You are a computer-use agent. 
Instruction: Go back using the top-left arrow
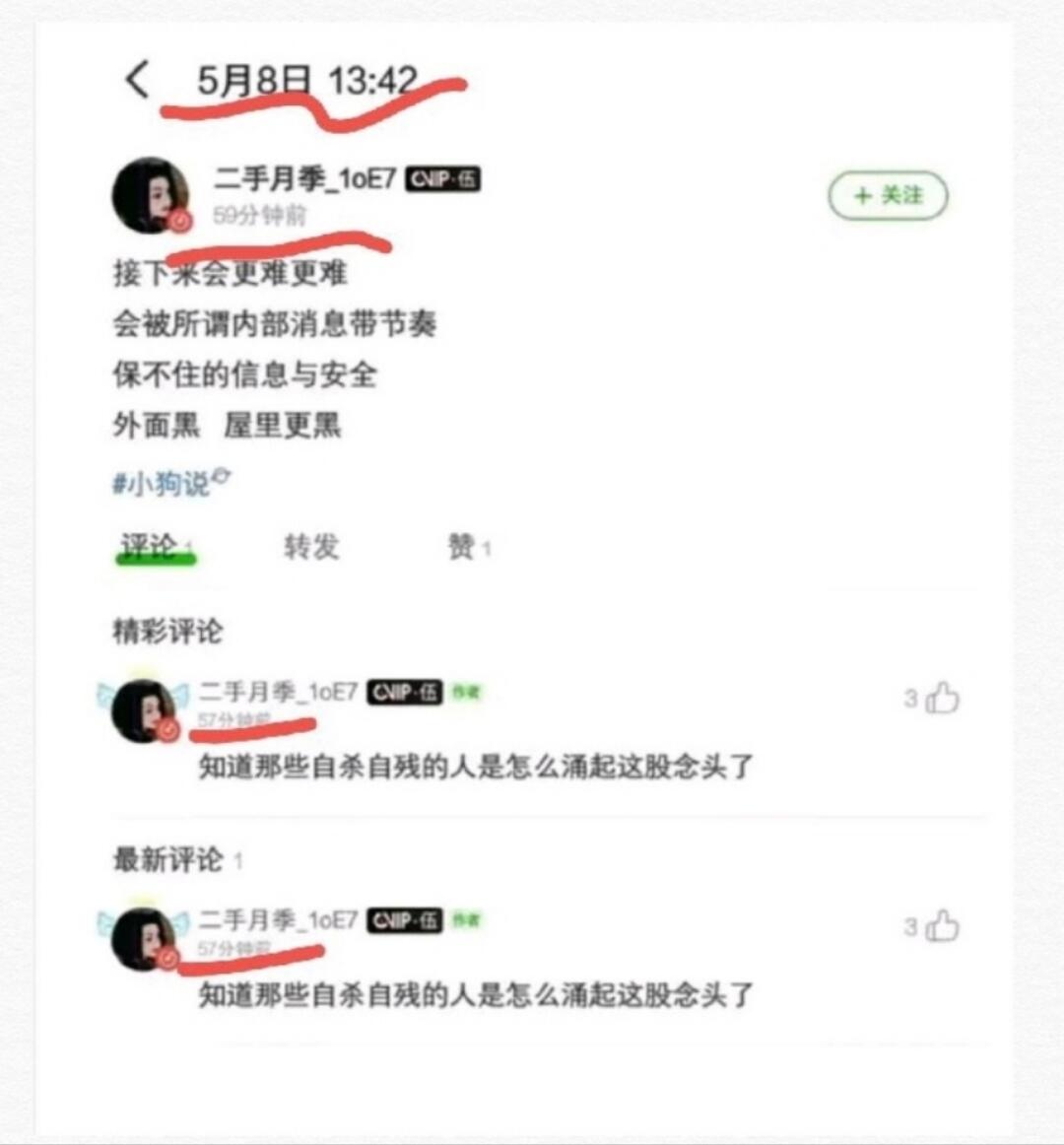(x=137, y=79)
